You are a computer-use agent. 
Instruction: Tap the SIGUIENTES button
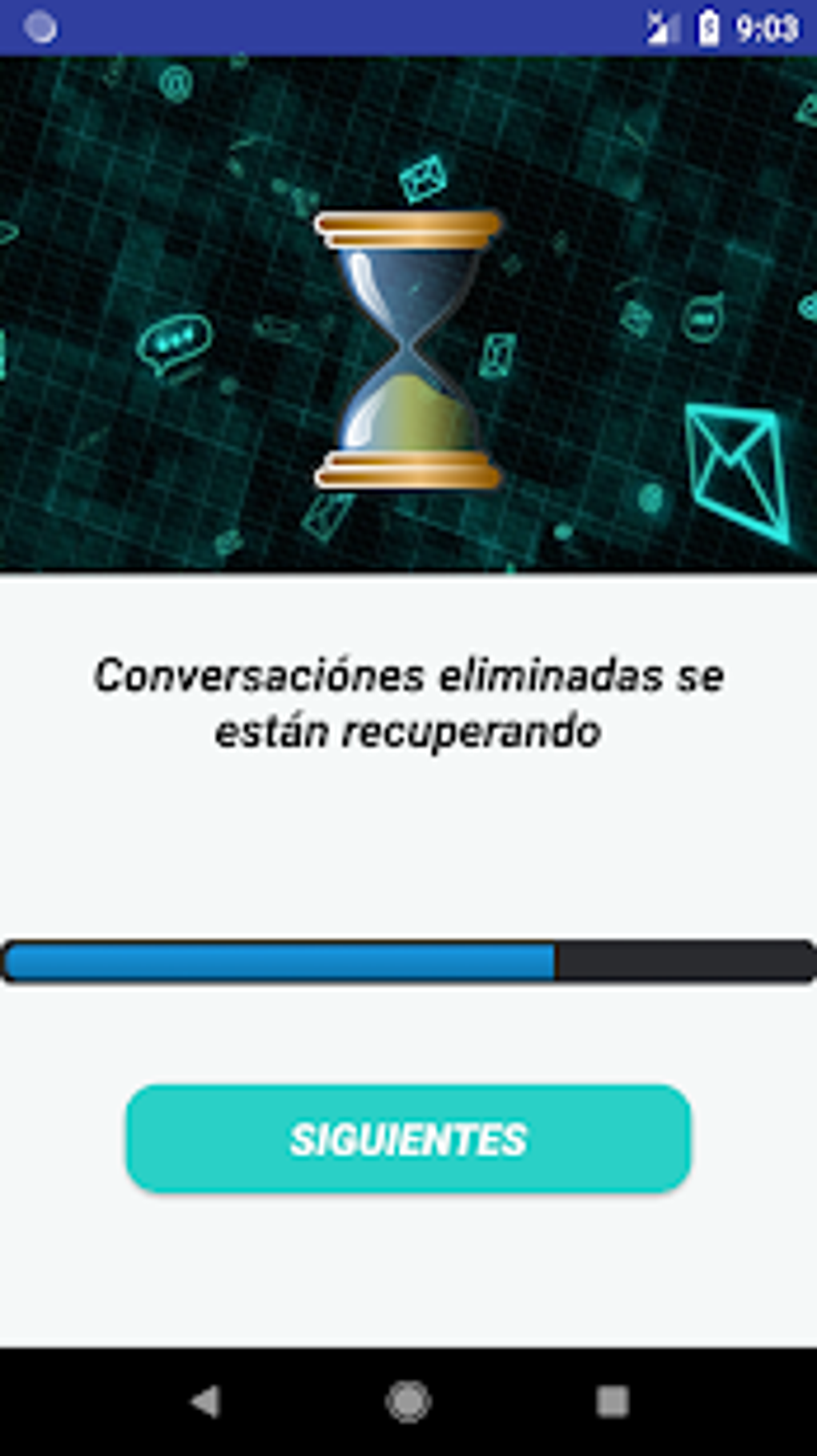408,1139
